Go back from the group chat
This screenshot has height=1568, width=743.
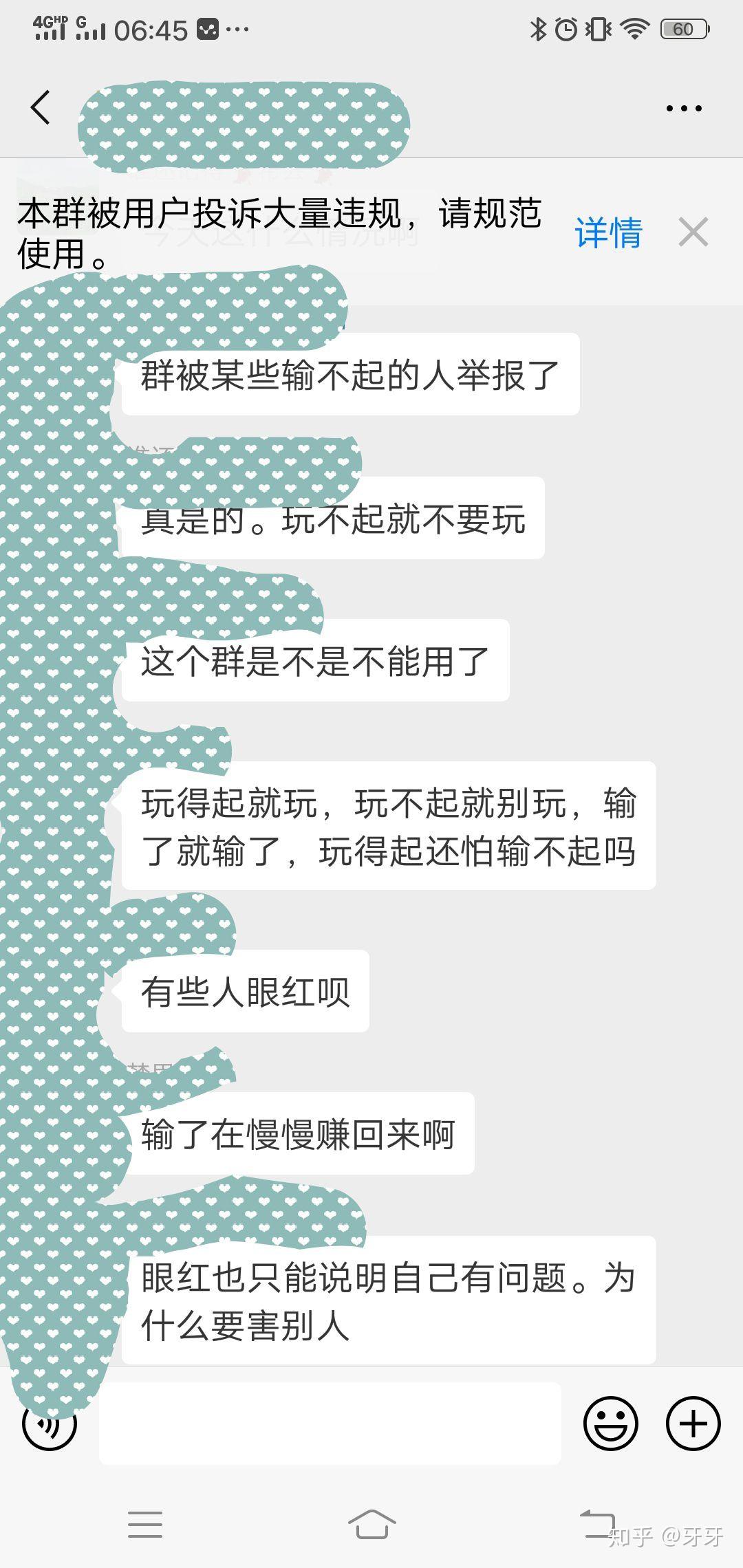[41, 108]
